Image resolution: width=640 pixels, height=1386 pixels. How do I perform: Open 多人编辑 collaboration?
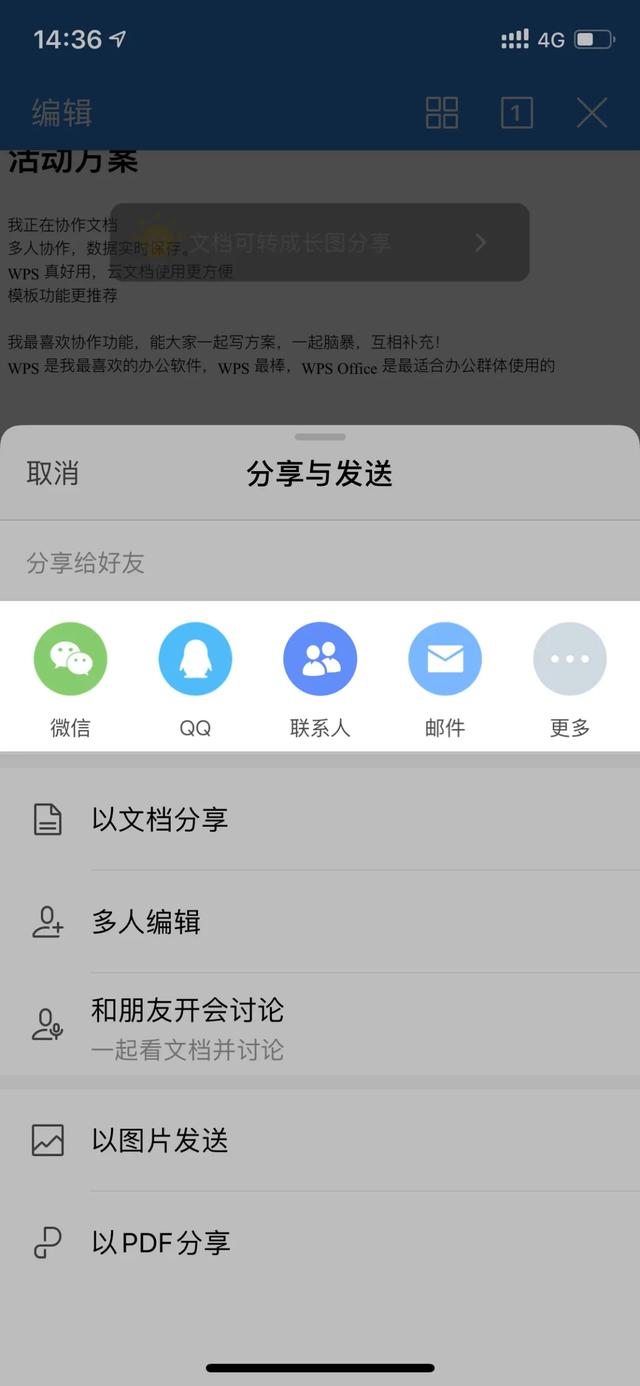point(320,921)
